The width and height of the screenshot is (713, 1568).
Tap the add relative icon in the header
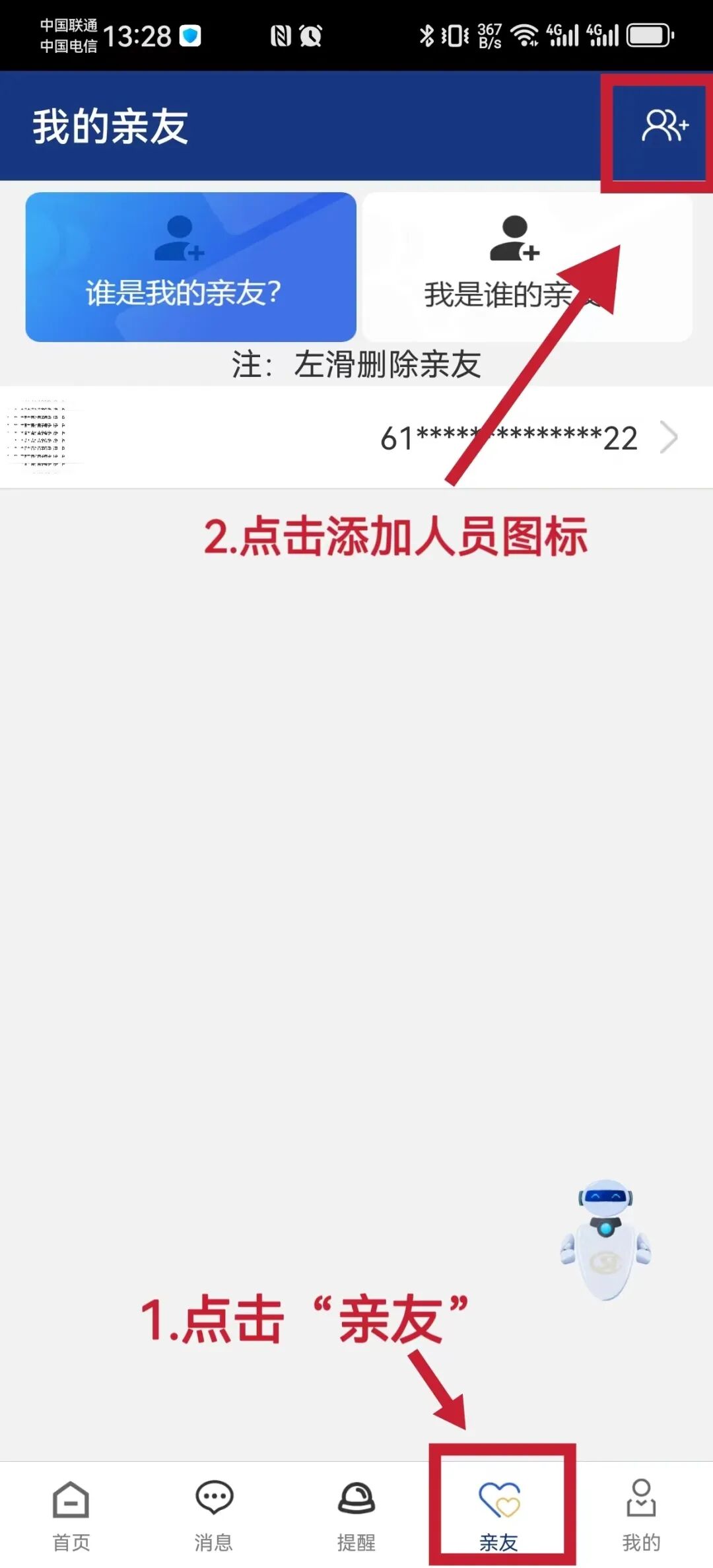pos(664,125)
